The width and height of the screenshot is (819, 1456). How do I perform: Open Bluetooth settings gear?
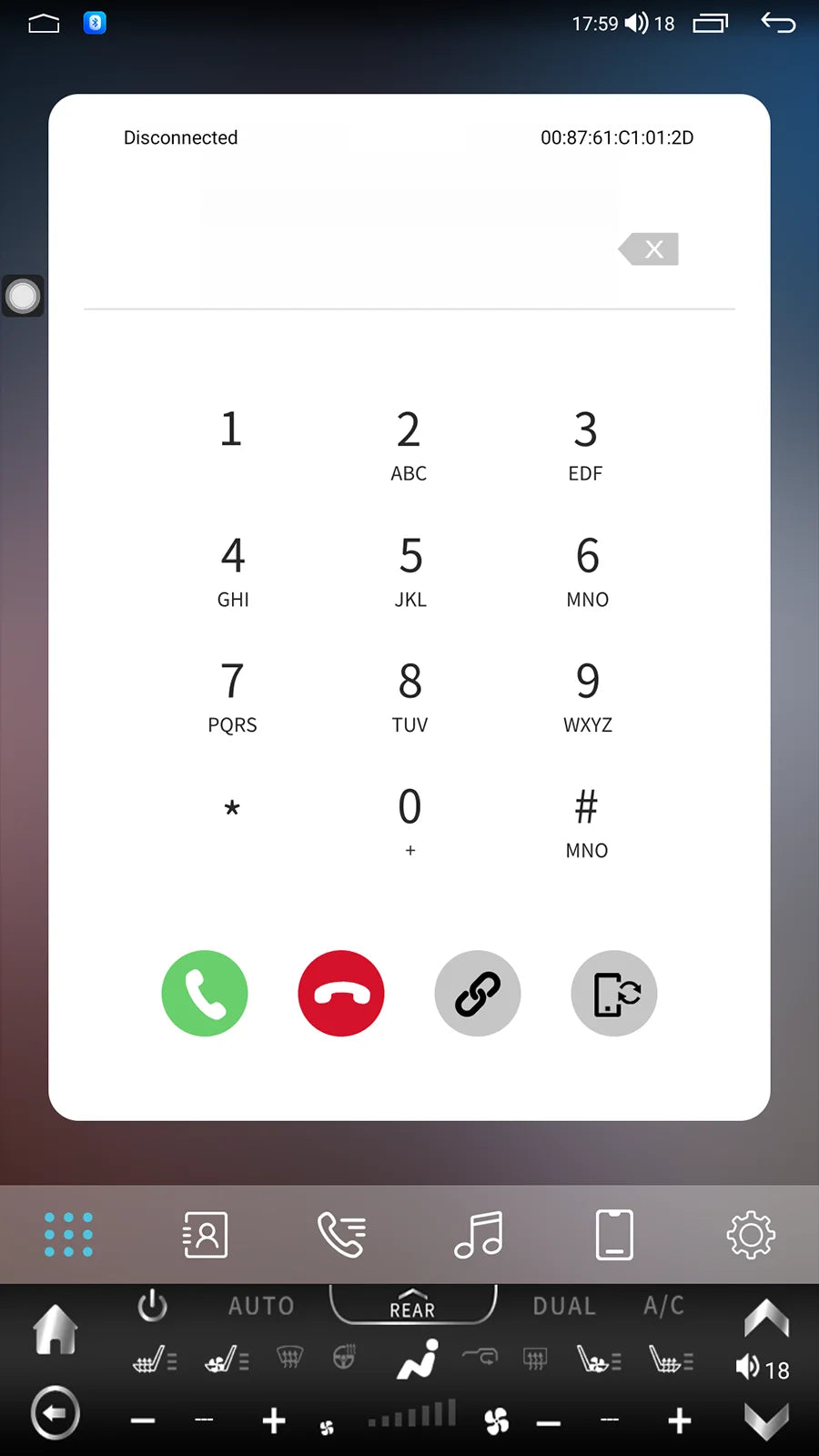(x=751, y=1235)
